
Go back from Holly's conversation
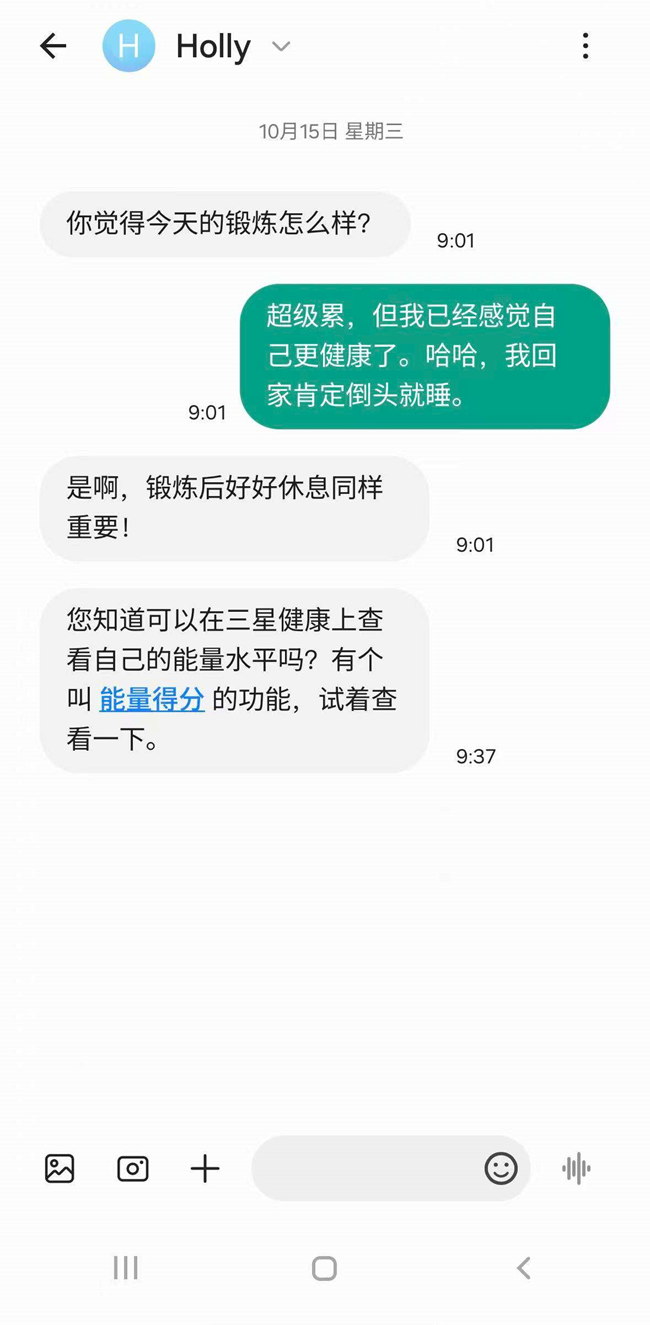click(53, 46)
